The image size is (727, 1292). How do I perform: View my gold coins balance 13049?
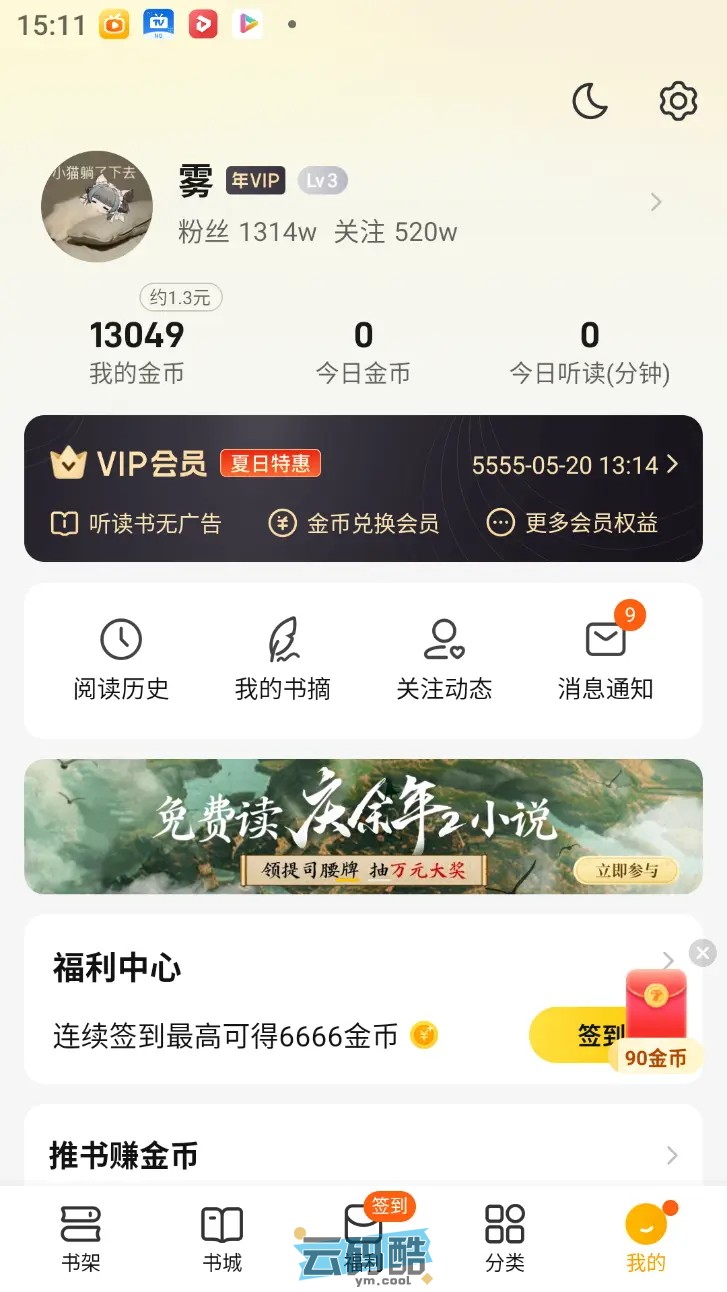click(137, 350)
